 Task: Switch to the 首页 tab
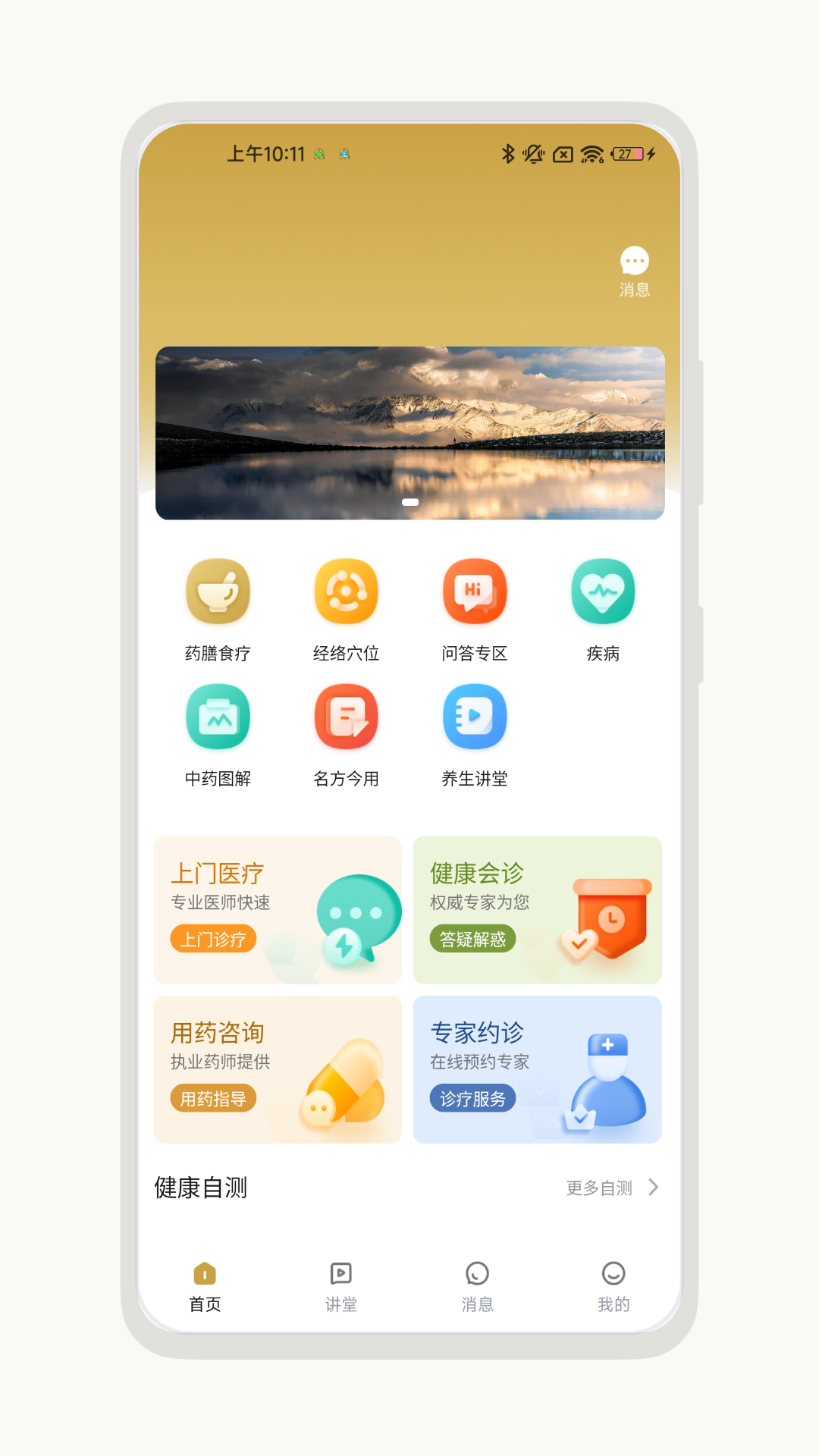[205, 1287]
